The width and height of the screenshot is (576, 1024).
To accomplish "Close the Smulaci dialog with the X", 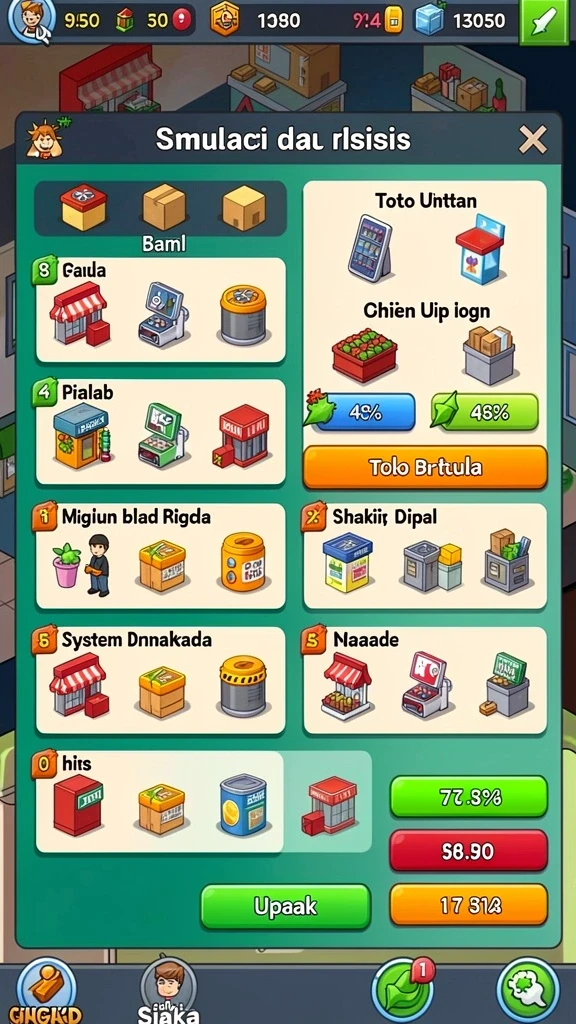I will point(532,139).
